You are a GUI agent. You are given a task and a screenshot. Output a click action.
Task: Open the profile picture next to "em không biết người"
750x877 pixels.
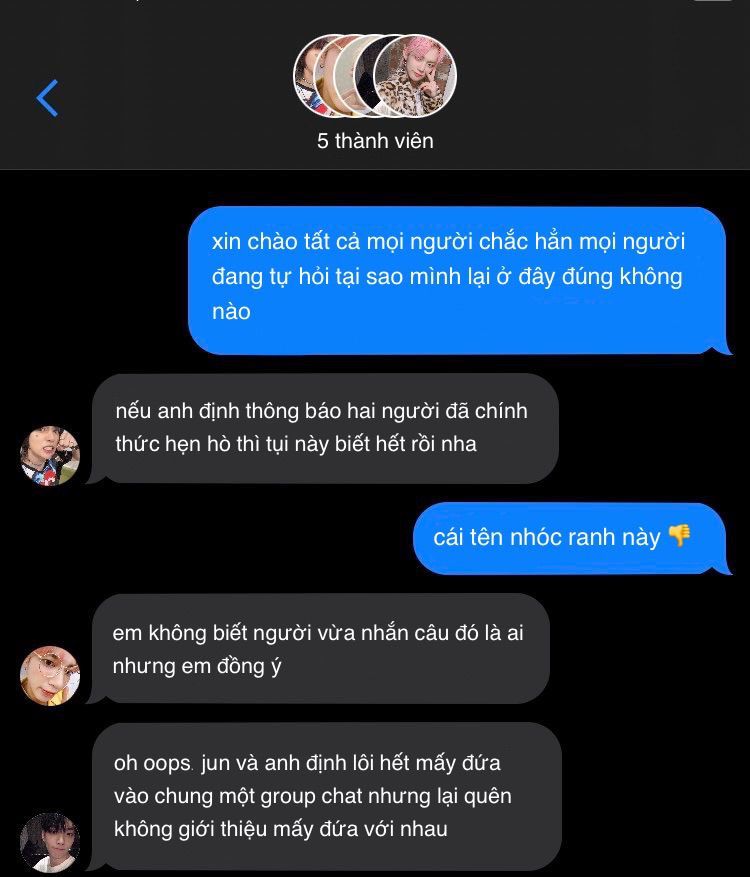50,675
